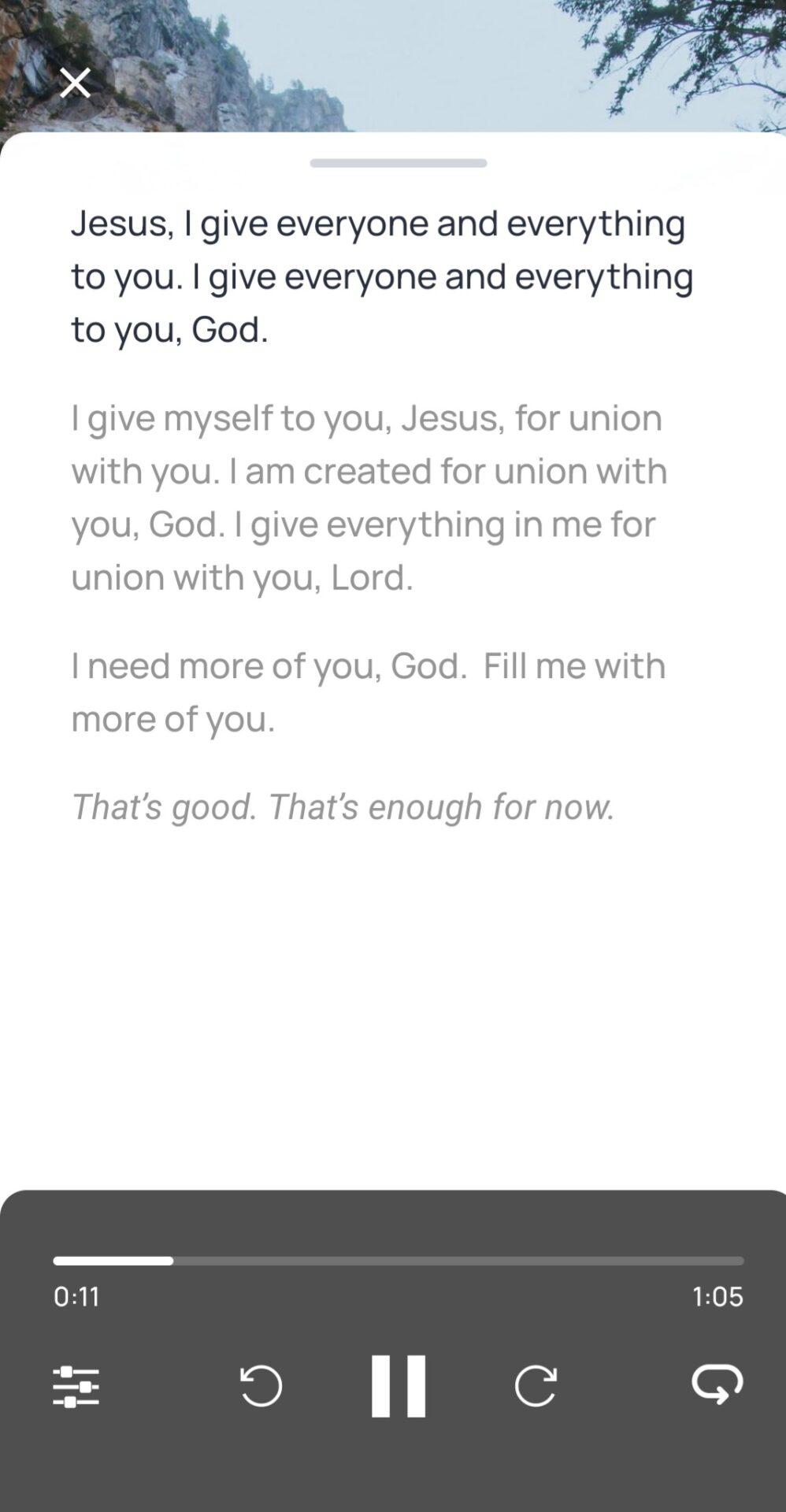The width and height of the screenshot is (786, 1512).
Task: Tap the sheet drag handle
Action: click(399, 163)
